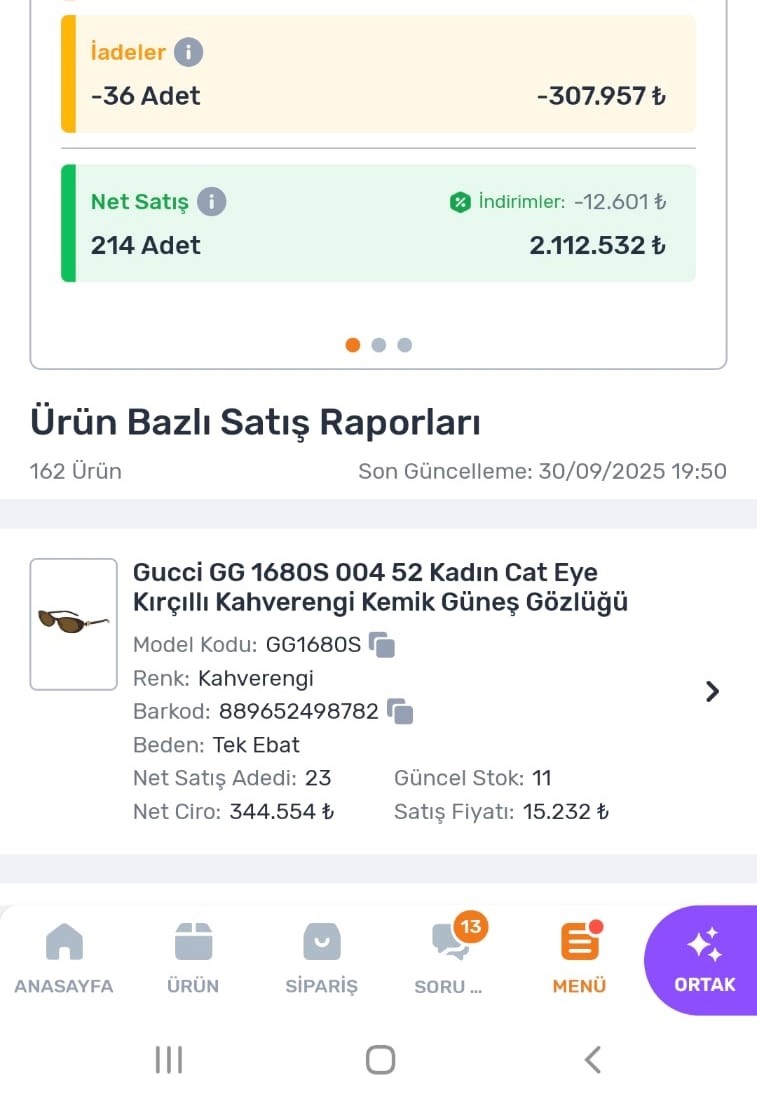Tap the sunglasses product thumbnail

pyautogui.click(x=73, y=624)
